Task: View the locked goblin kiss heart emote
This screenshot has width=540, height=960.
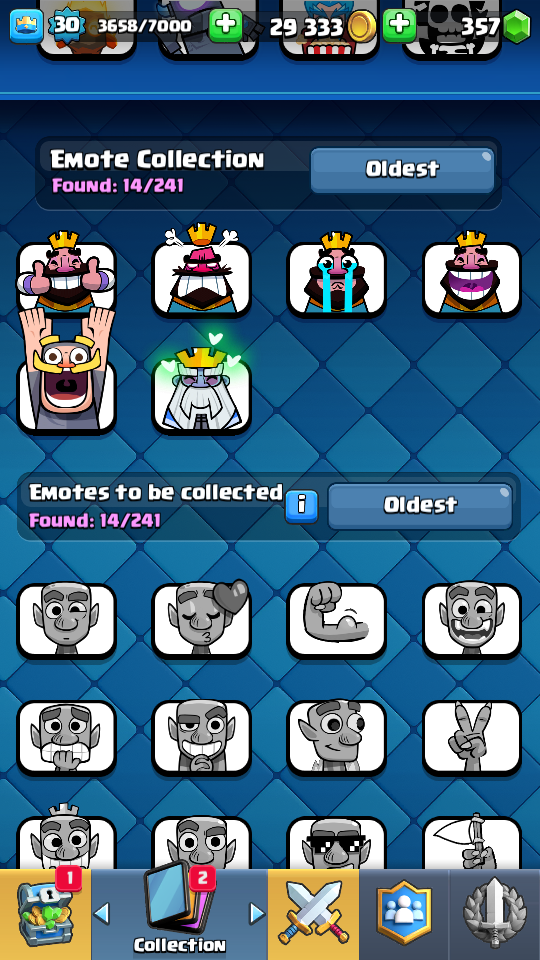Action: 201,619
